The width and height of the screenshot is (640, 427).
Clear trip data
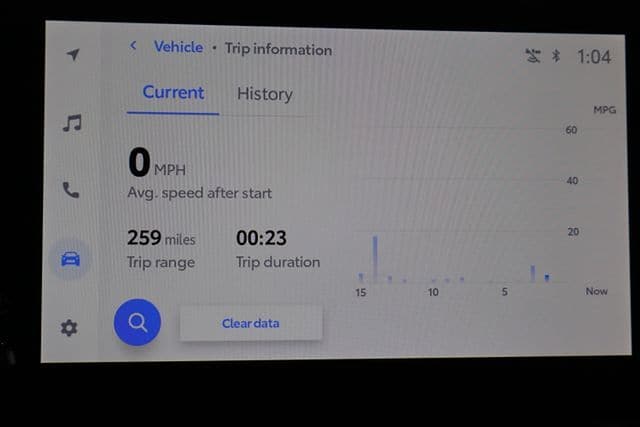250,323
